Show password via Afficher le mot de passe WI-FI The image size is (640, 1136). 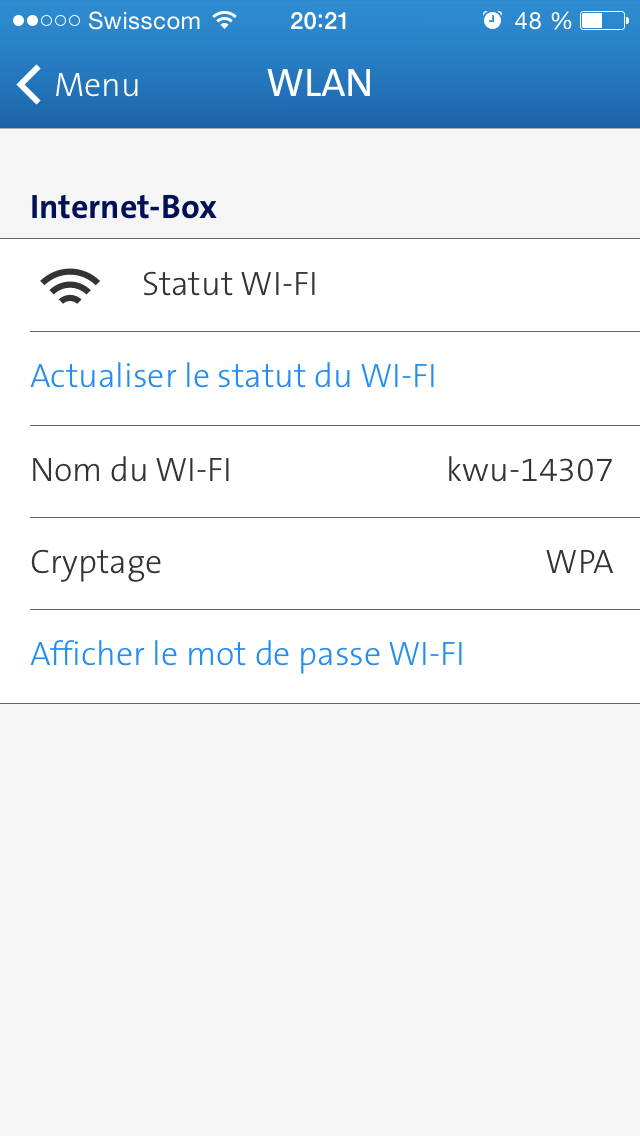[247, 655]
